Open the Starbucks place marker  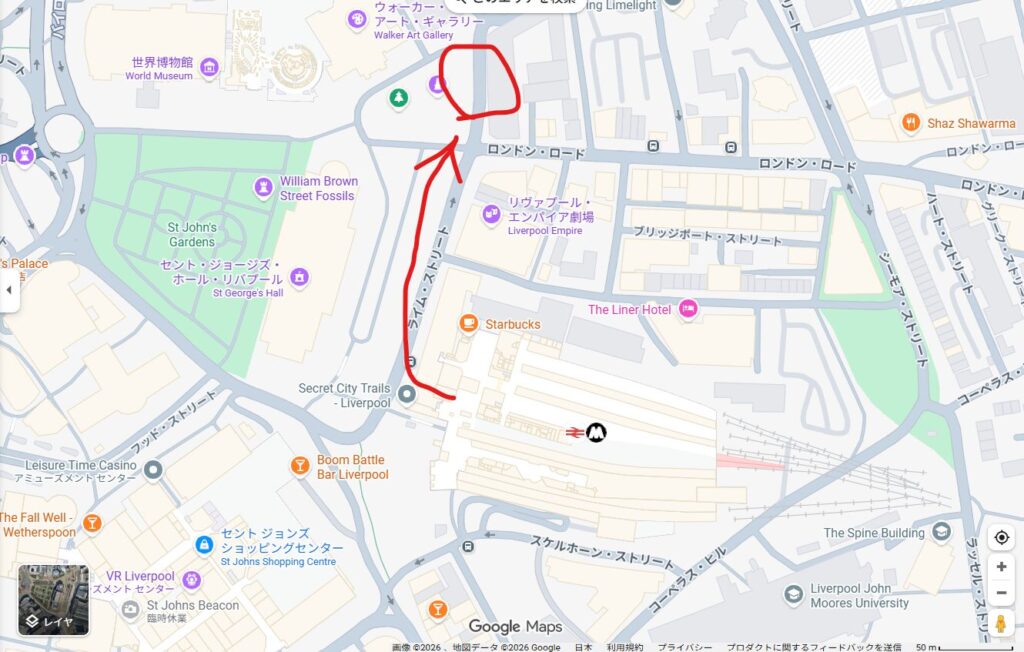[x=467, y=323]
